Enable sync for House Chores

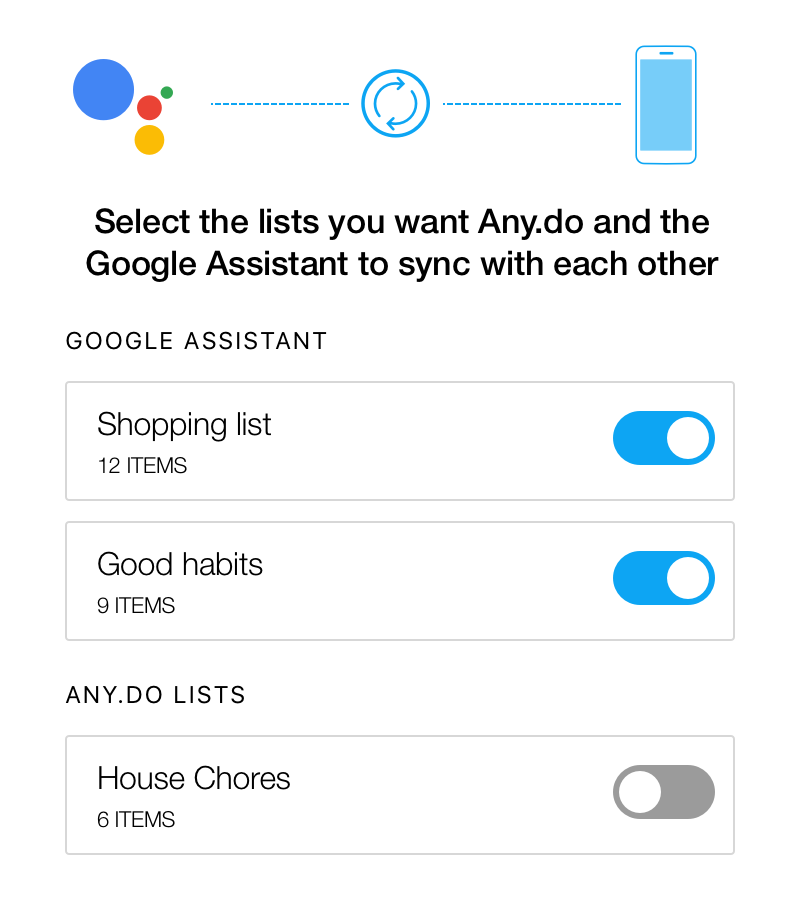pyautogui.click(x=663, y=792)
